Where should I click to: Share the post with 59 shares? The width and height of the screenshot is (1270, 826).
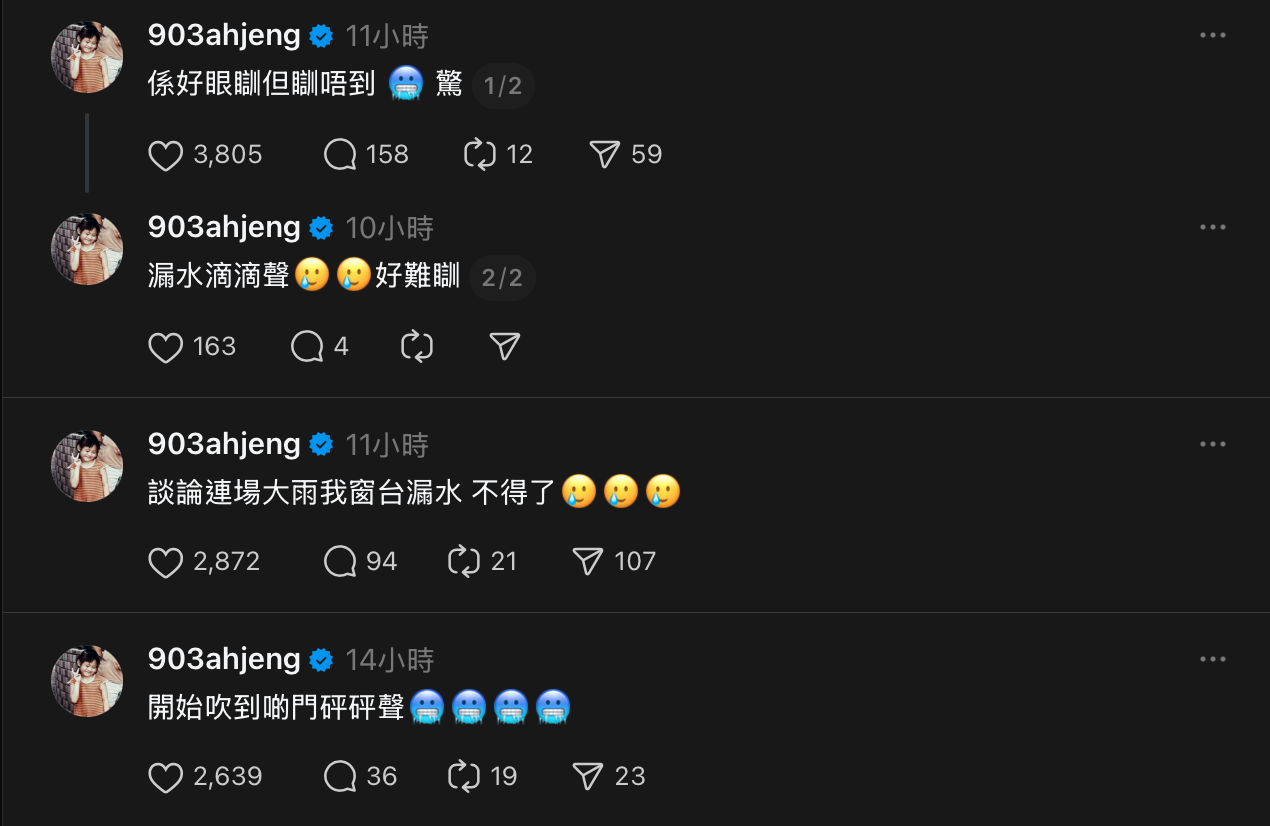point(605,154)
